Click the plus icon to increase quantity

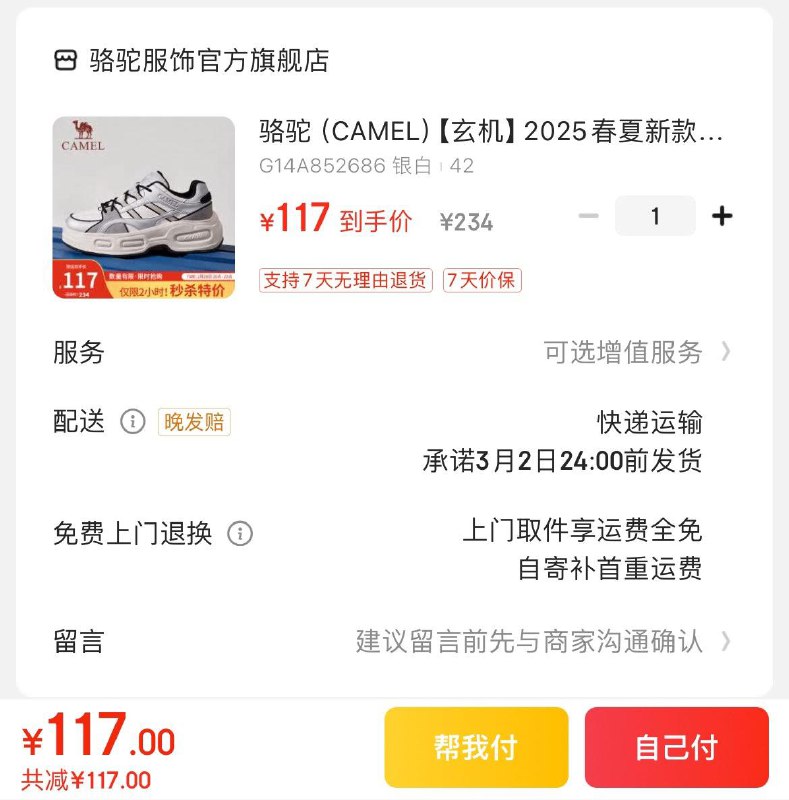coord(722,215)
